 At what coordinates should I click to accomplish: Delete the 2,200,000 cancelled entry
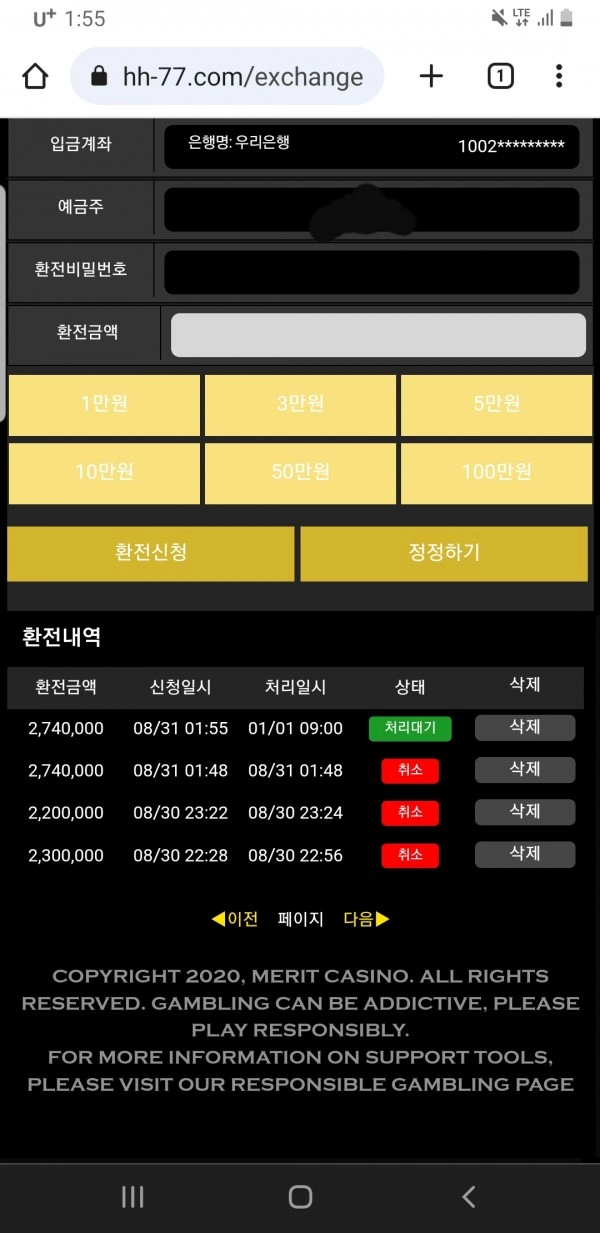(x=525, y=811)
